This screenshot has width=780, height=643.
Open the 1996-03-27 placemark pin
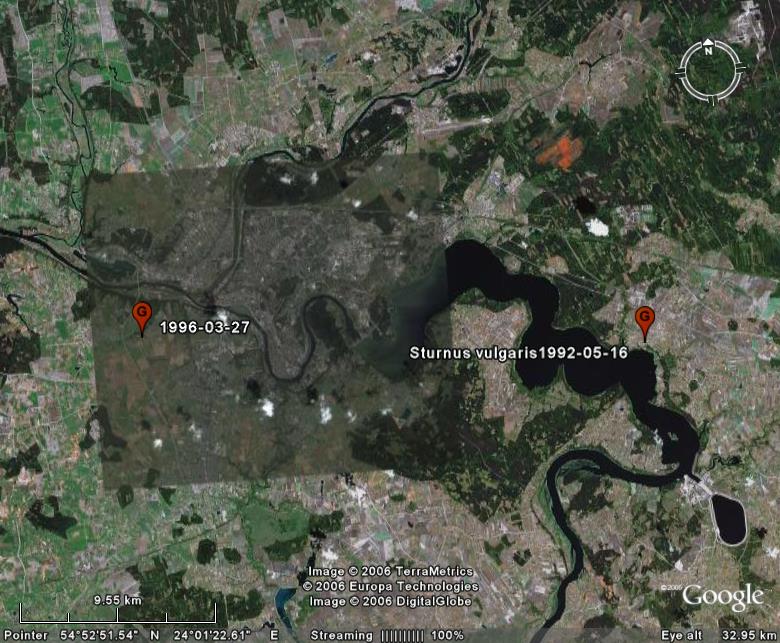click(x=141, y=315)
